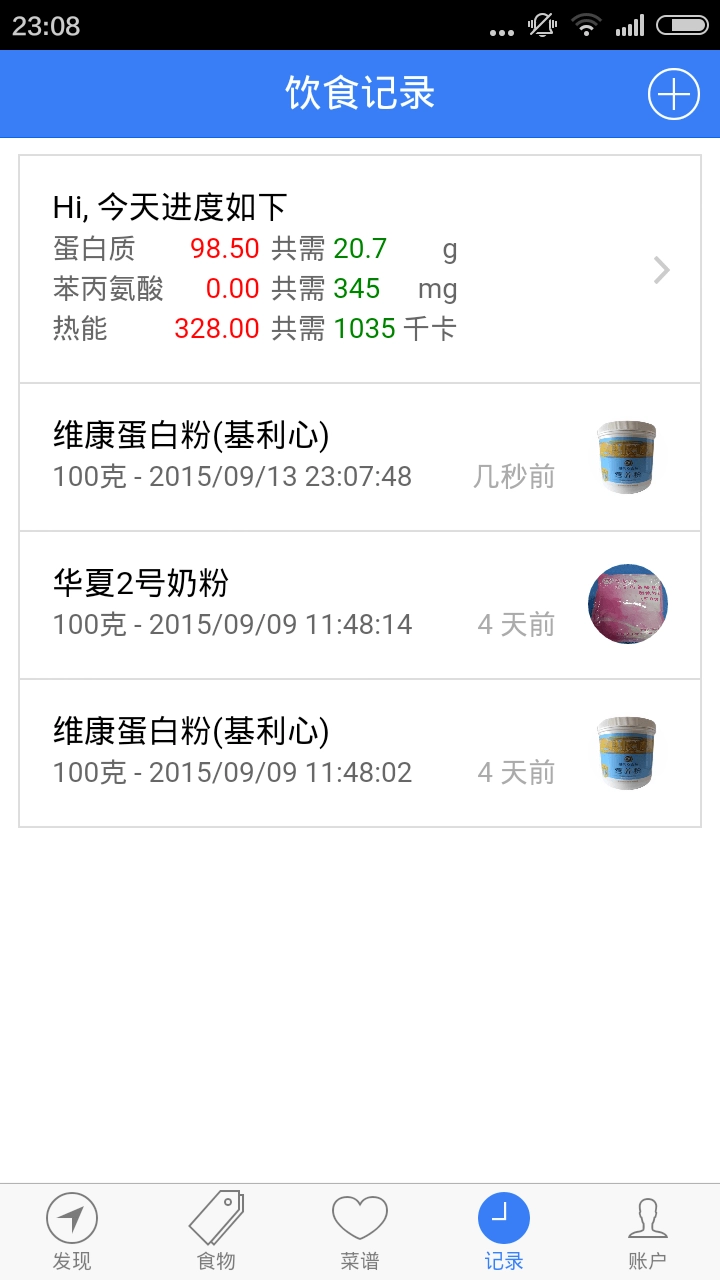The image size is (720, 1280).
Task: Open the 华夏2号奶粉 product thumbnail
Action: 627,604
